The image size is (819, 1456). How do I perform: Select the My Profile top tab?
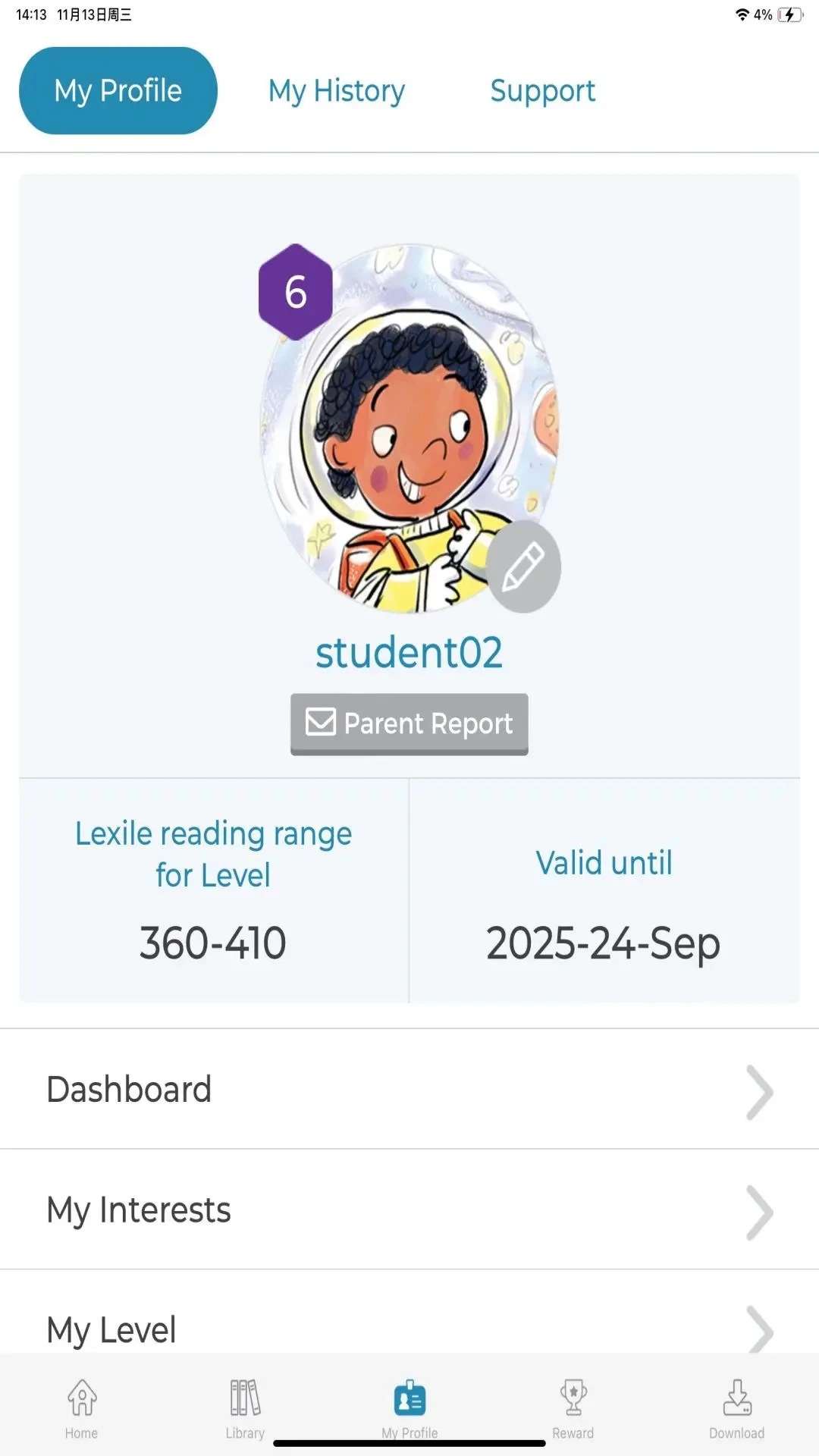click(118, 91)
